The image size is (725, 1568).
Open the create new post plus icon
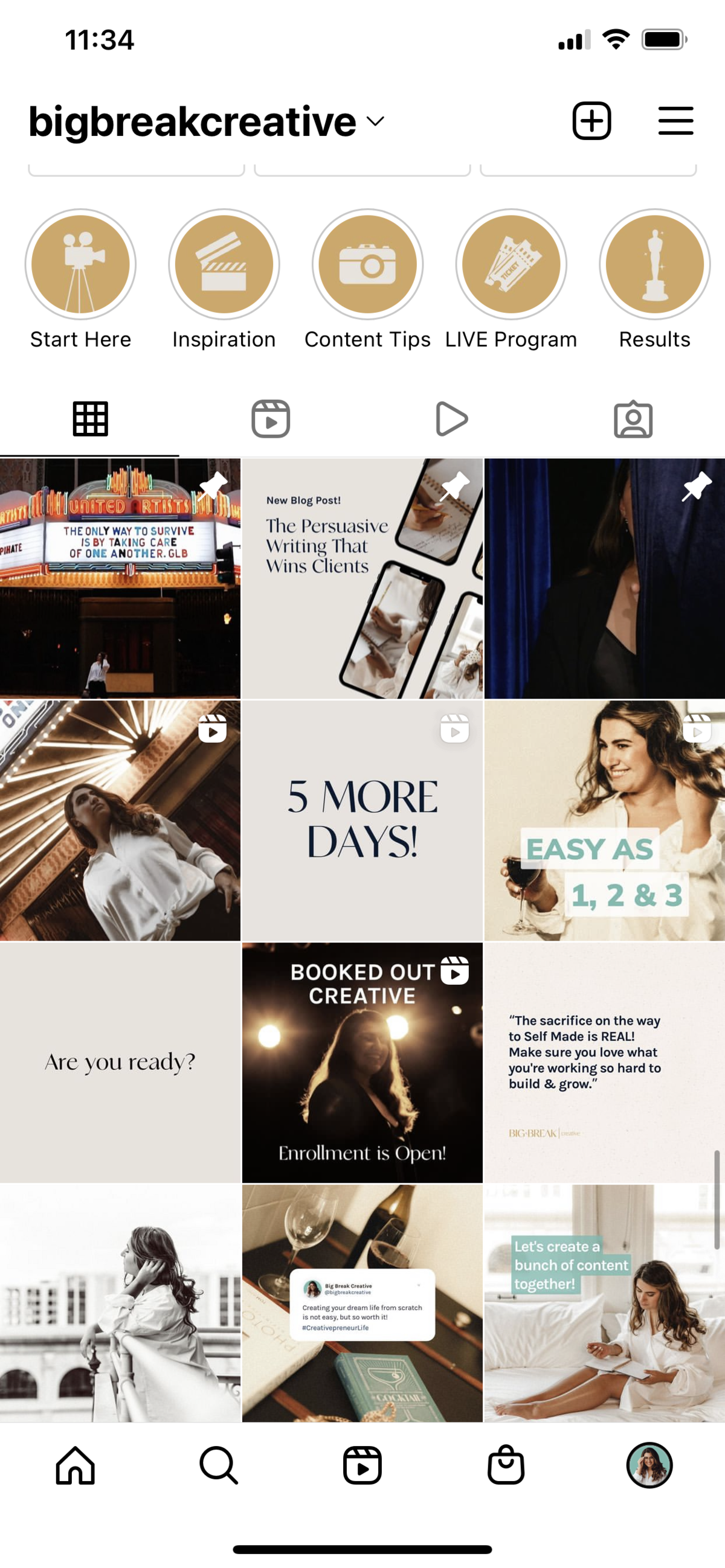click(x=591, y=121)
